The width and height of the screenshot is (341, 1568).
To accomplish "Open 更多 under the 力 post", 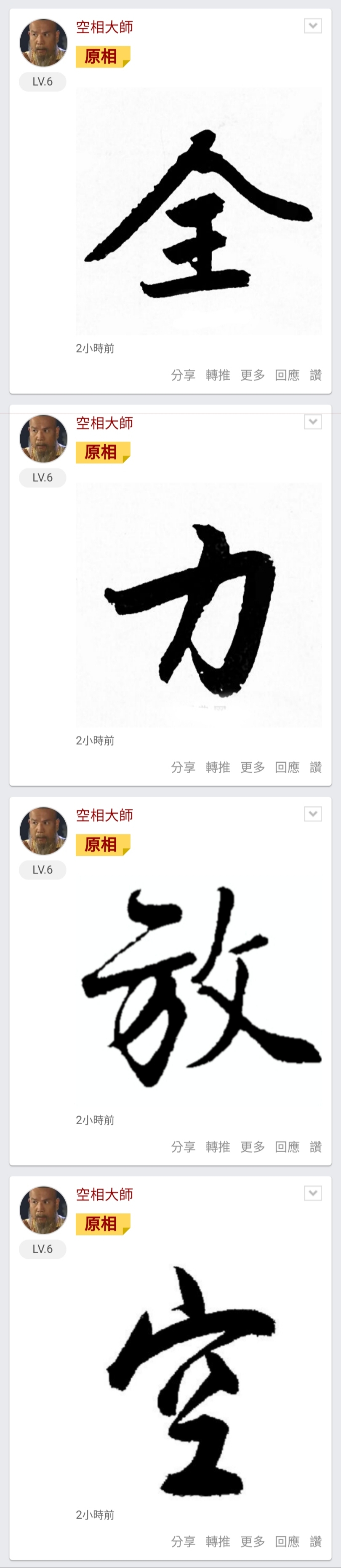I will pos(252,767).
